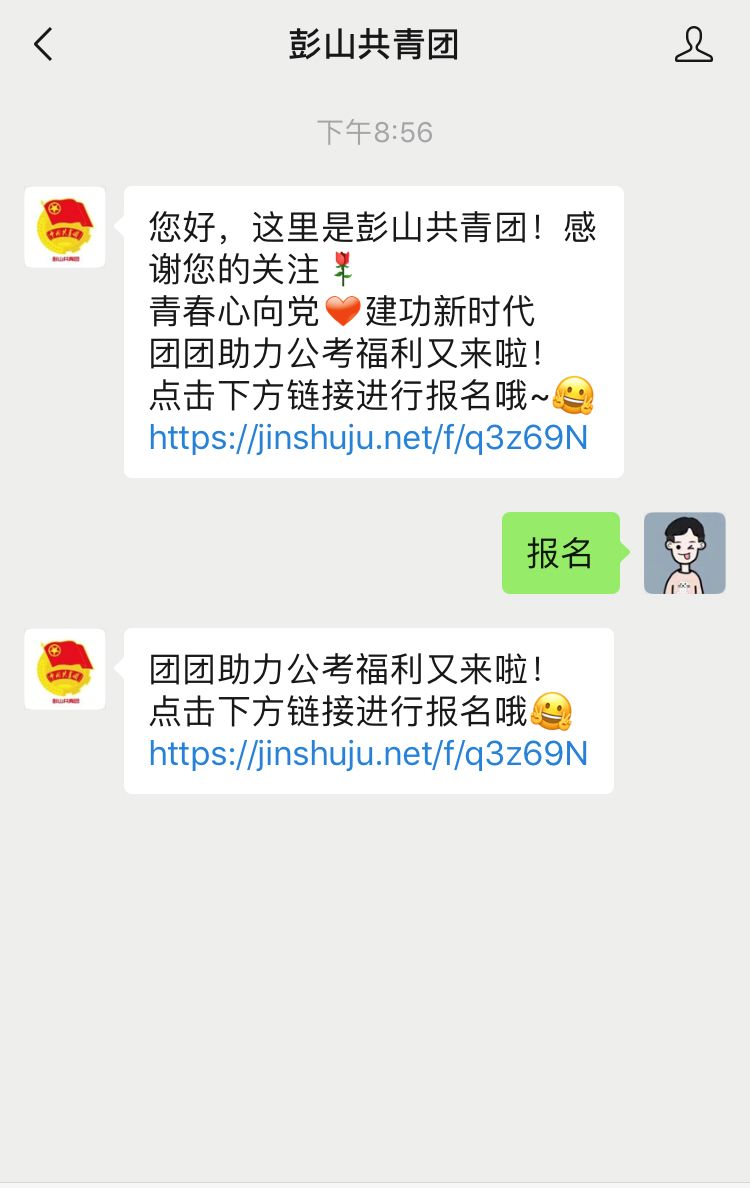The height and width of the screenshot is (1188, 750).
Task: Select the text 青春心向党 in the greeting
Action: tap(232, 311)
